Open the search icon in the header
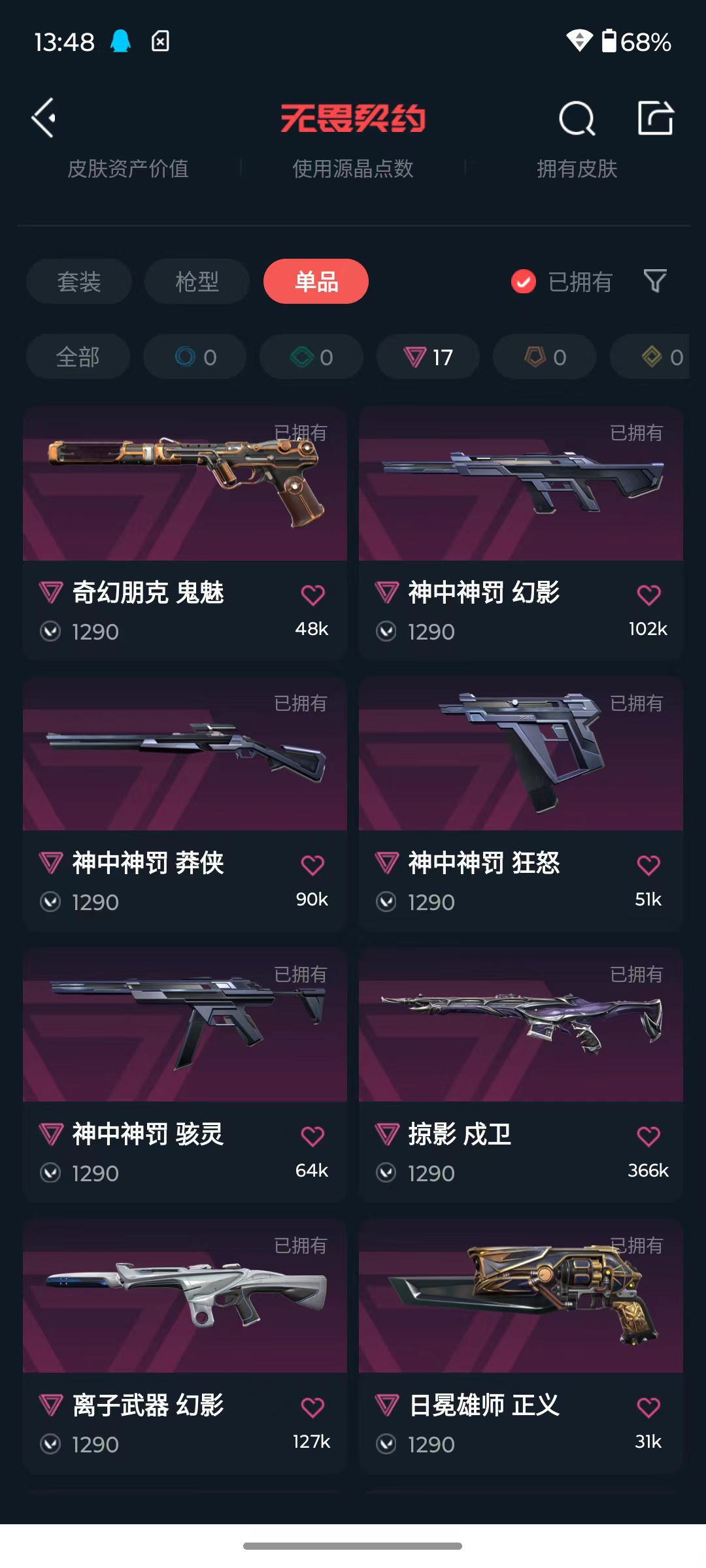Viewport: 706px width, 1568px height. point(577,118)
